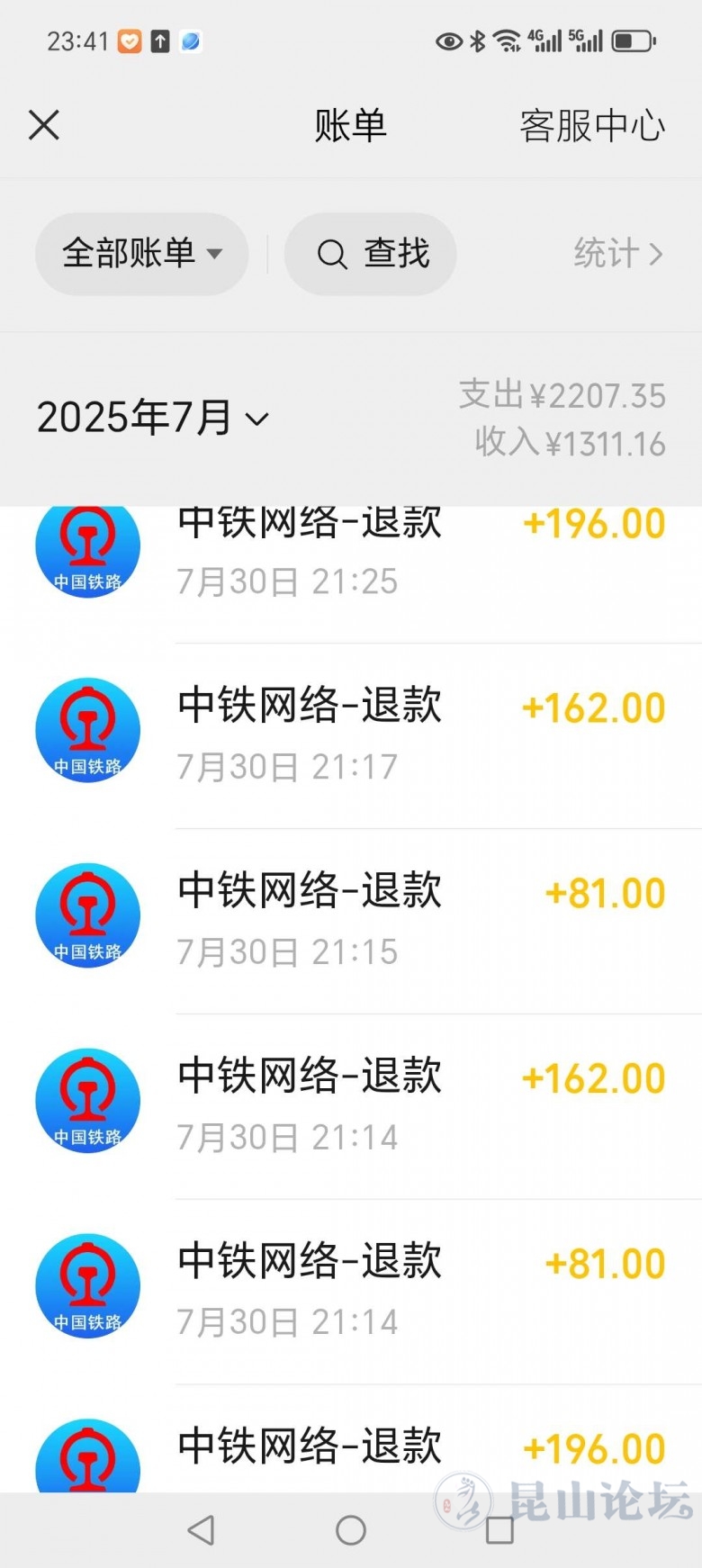Expand the 全部账单 filter dropdown
702x1568 pixels.
[141, 254]
